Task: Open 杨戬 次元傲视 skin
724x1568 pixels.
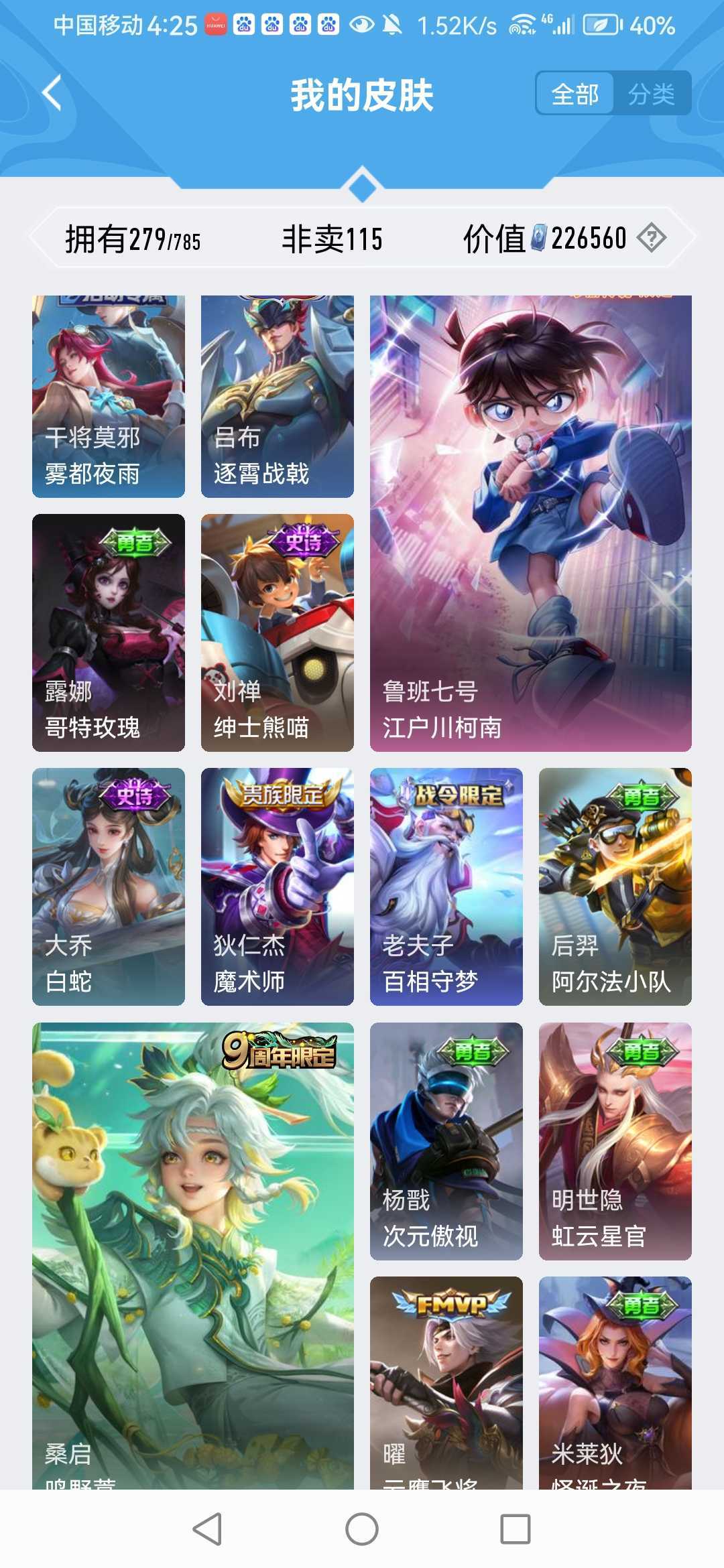Action: 446,1141
